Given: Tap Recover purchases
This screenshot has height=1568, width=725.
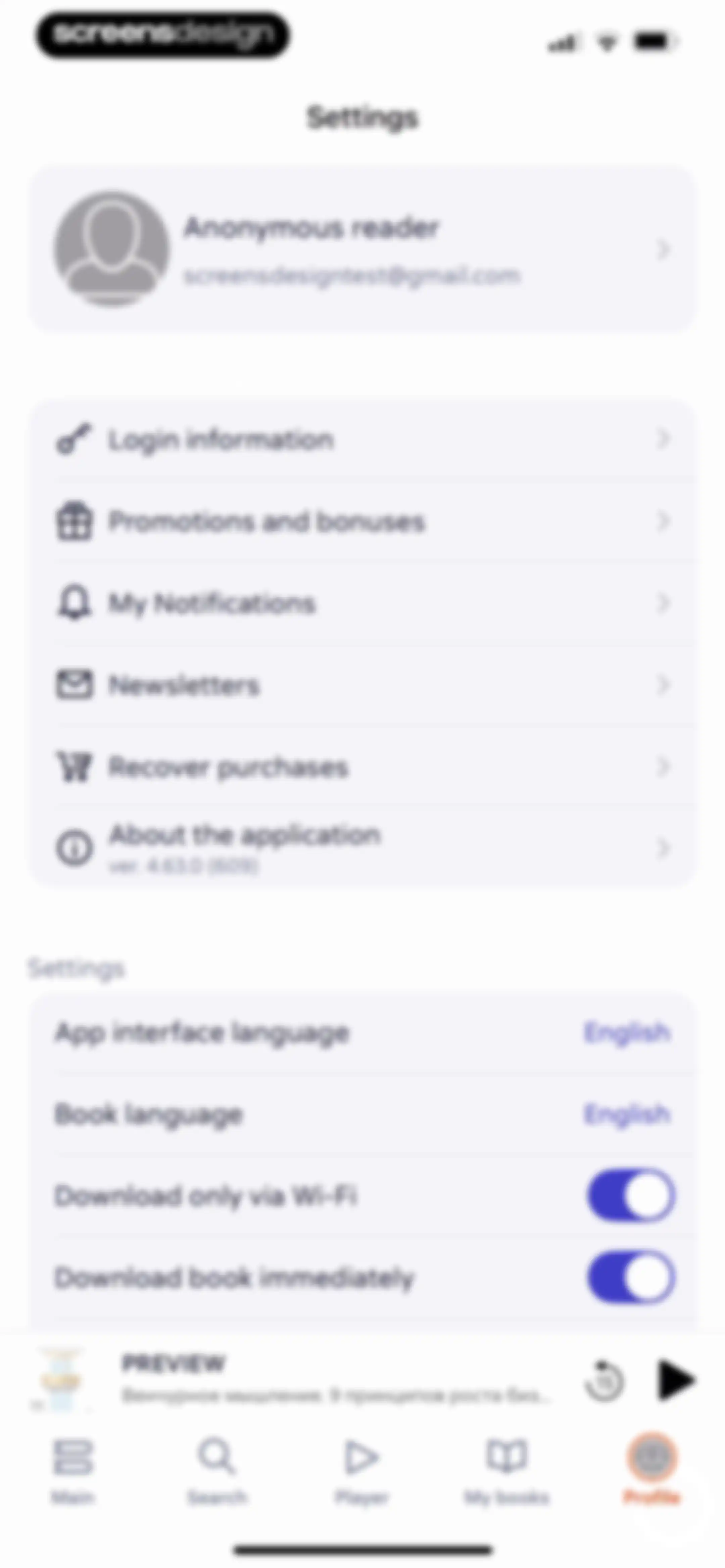Looking at the screenshot, I should pos(362,766).
